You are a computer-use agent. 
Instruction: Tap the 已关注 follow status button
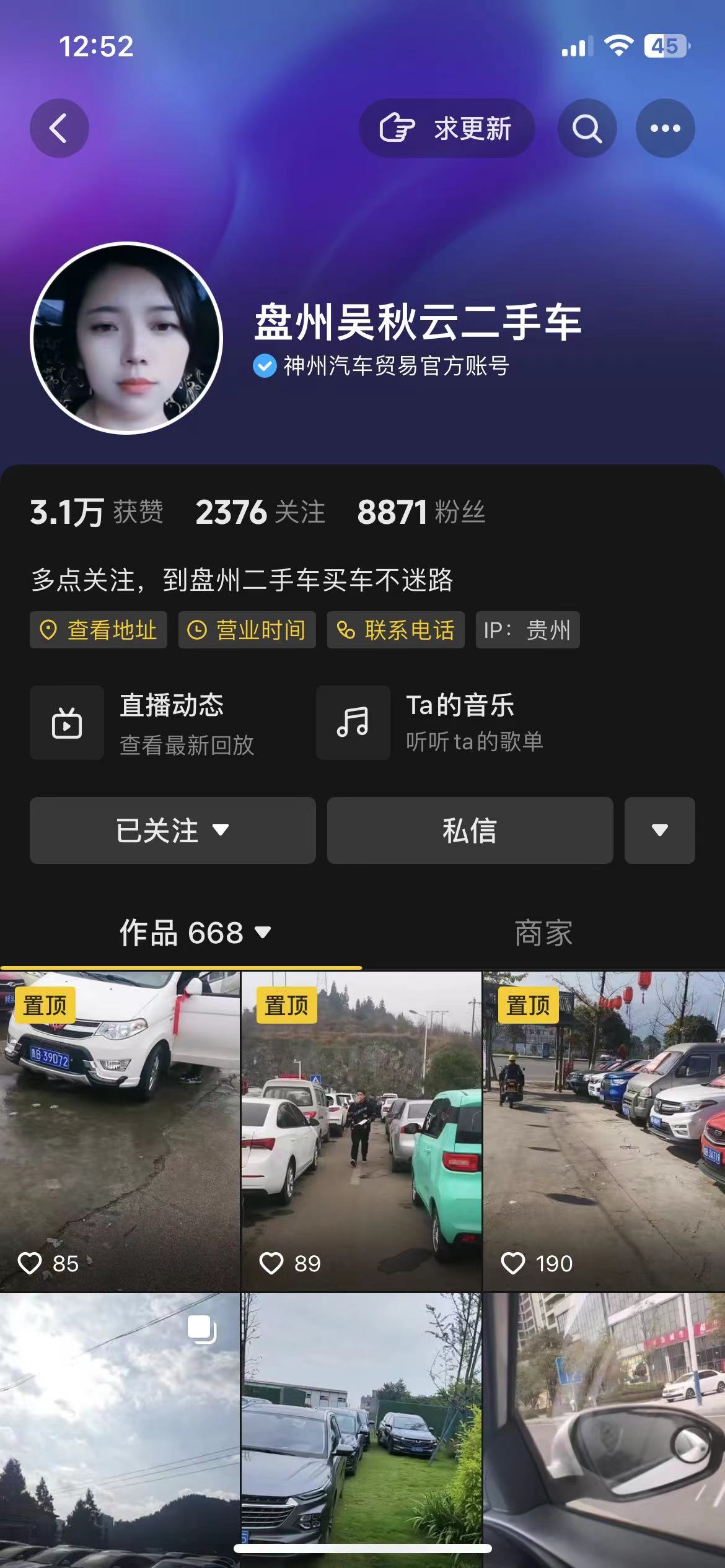coord(172,830)
